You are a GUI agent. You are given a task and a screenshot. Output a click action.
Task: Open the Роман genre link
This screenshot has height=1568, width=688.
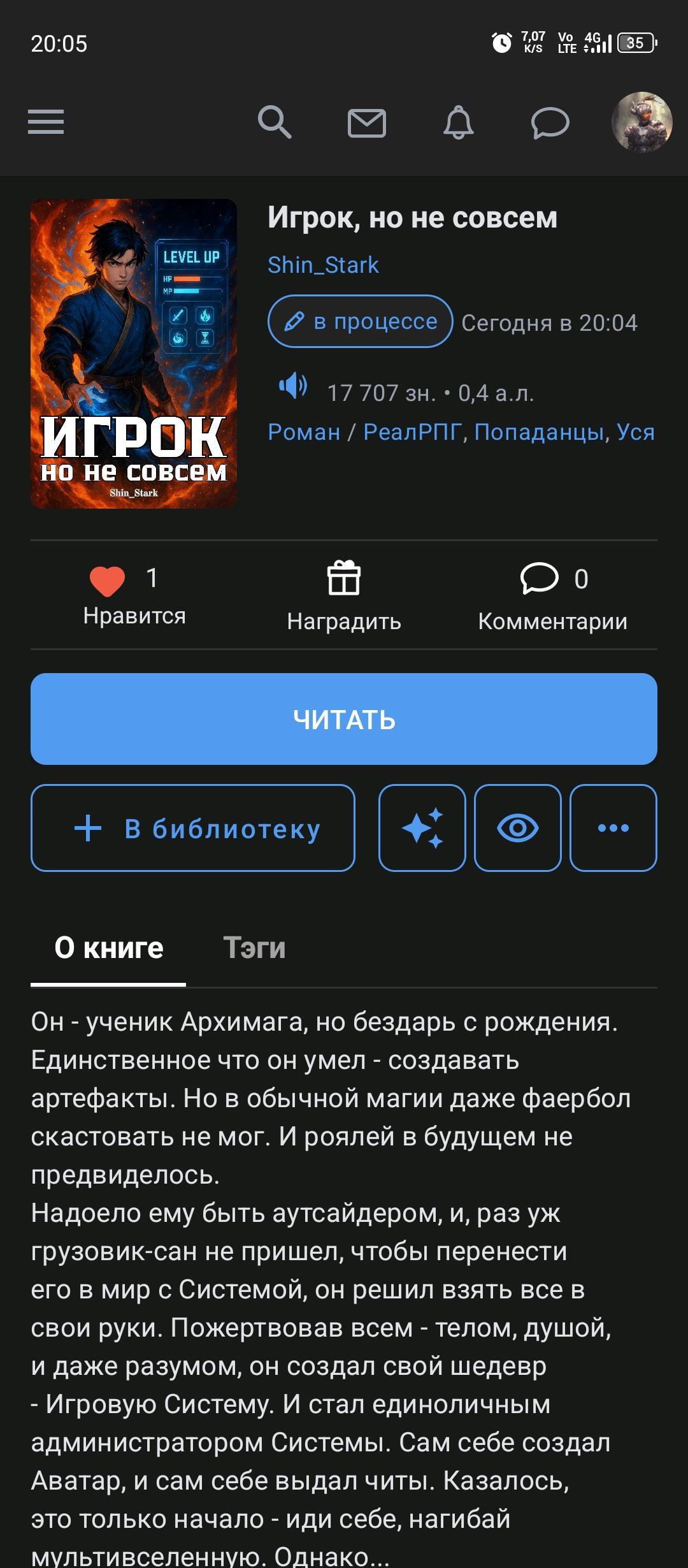[304, 432]
